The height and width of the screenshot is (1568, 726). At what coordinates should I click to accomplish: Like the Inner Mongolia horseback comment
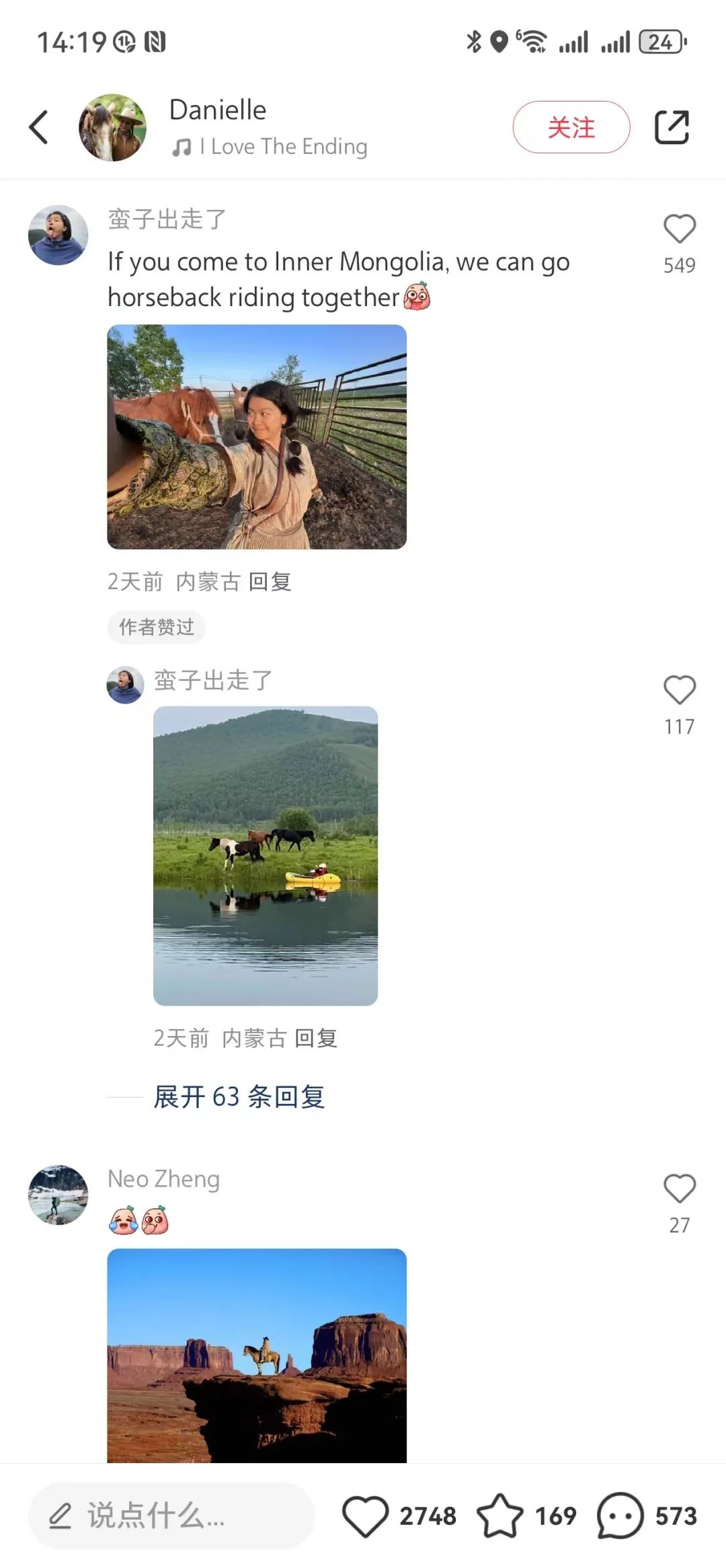tap(679, 229)
